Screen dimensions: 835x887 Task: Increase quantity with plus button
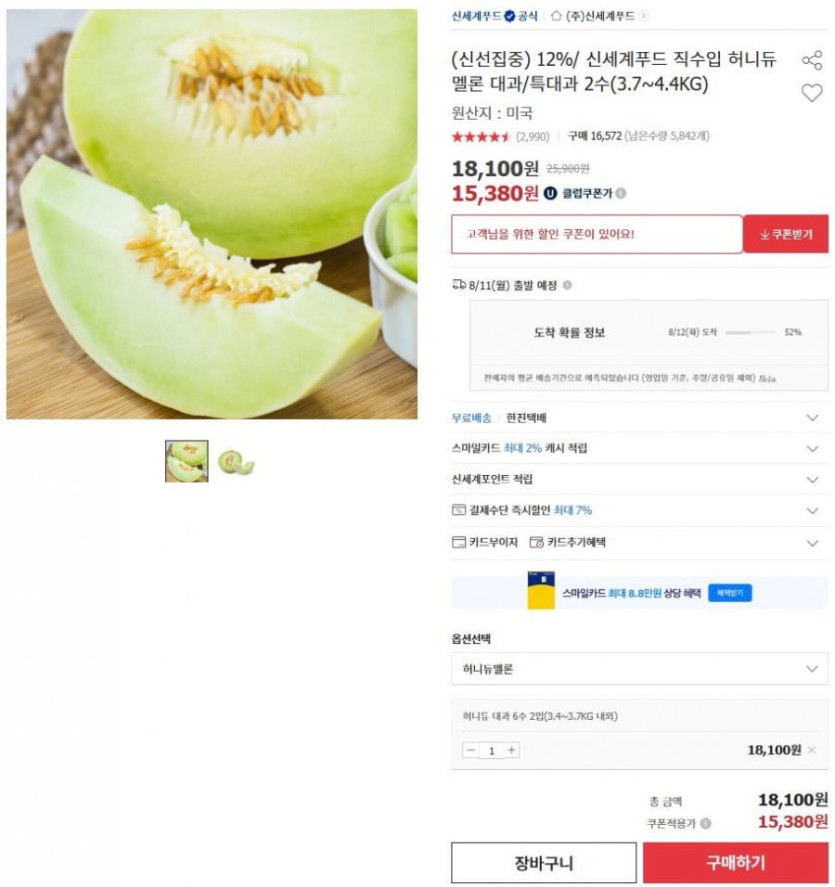pos(512,750)
